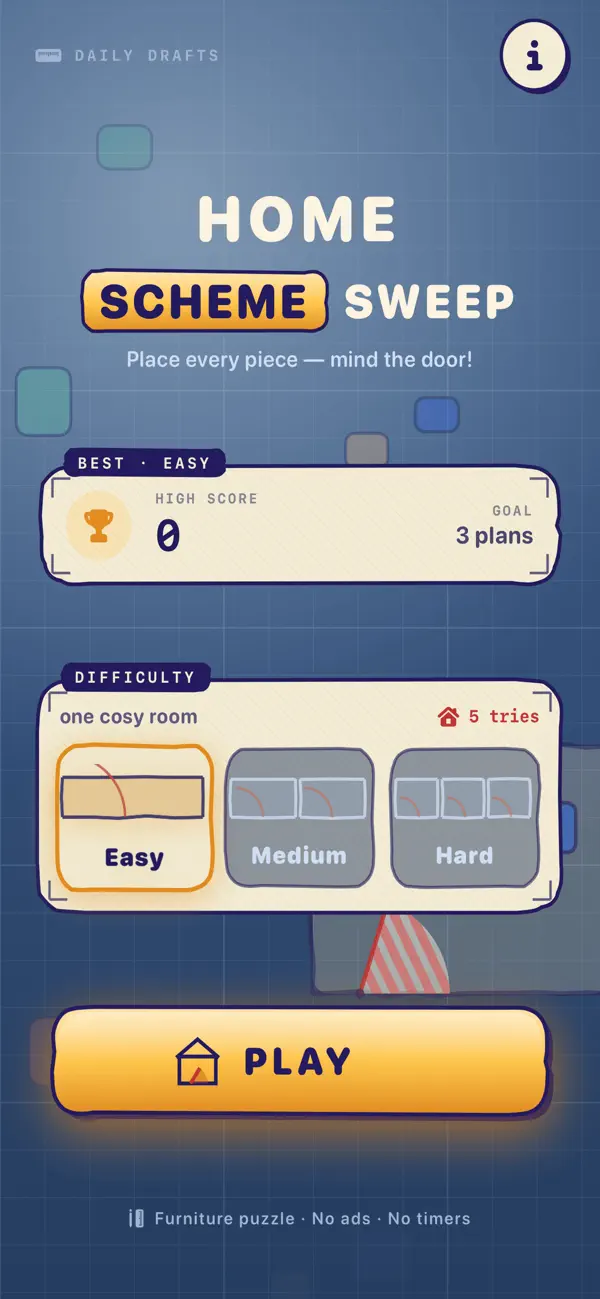600x1299 pixels.
Task: Select Easy difficulty
Action: coord(134,818)
